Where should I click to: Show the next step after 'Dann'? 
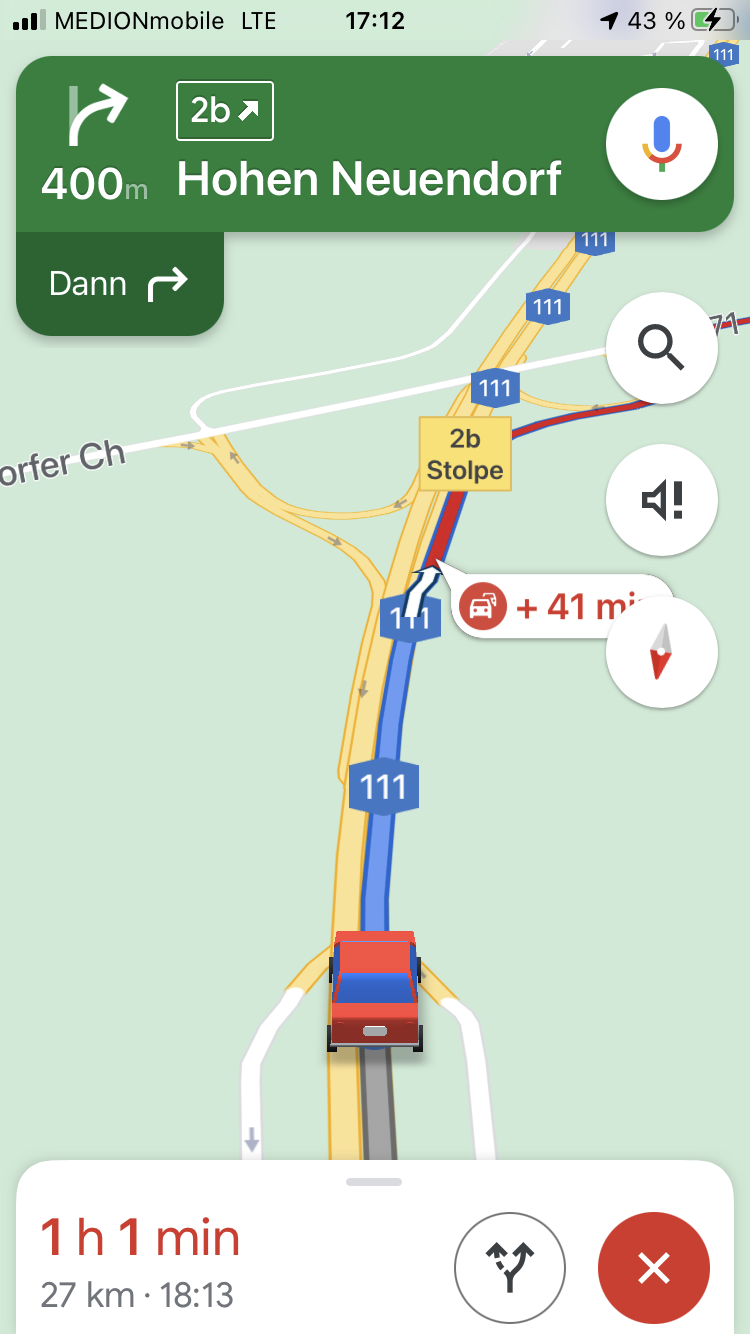click(119, 284)
